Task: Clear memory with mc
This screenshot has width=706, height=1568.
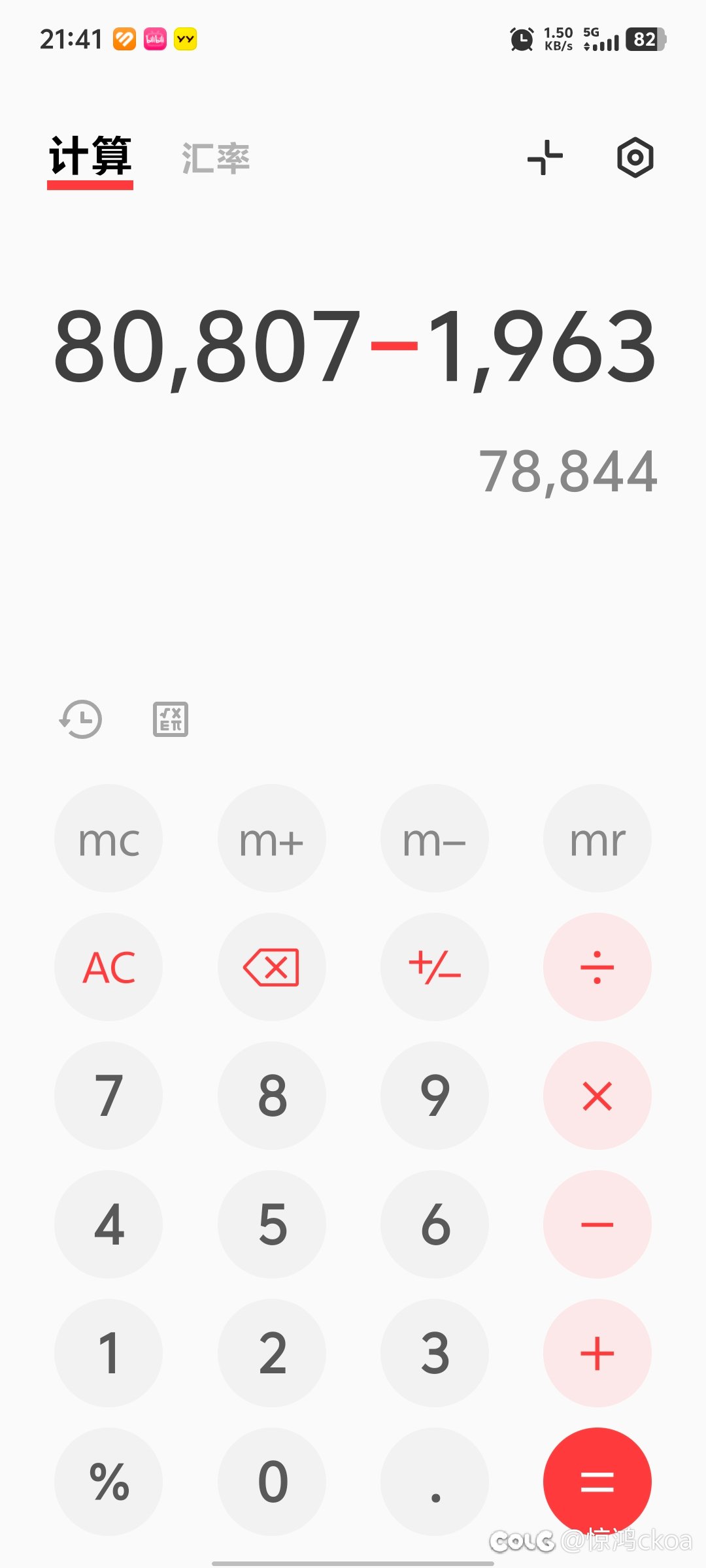Action: [109, 838]
